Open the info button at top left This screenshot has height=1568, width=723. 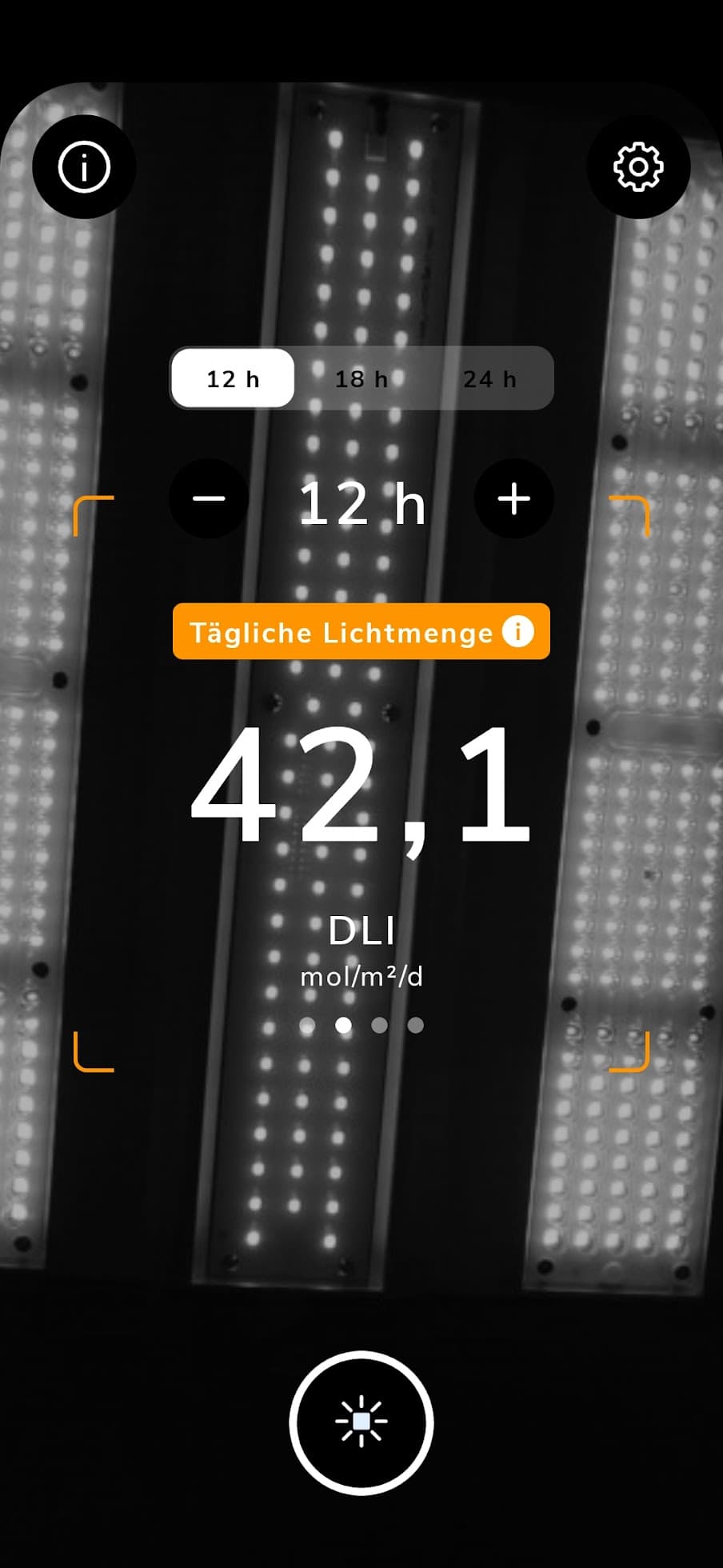coord(84,166)
